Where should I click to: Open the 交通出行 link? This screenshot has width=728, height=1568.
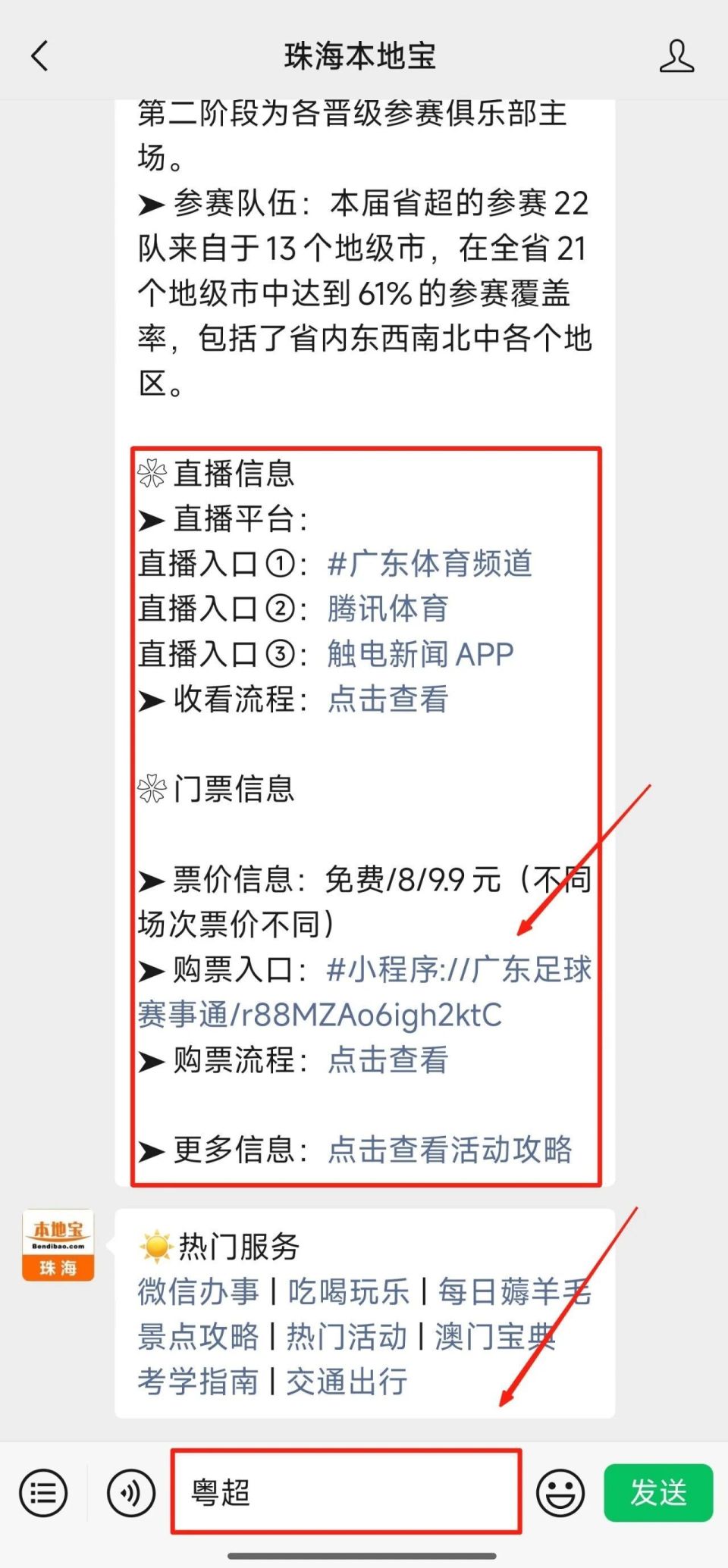(347, 1382)
